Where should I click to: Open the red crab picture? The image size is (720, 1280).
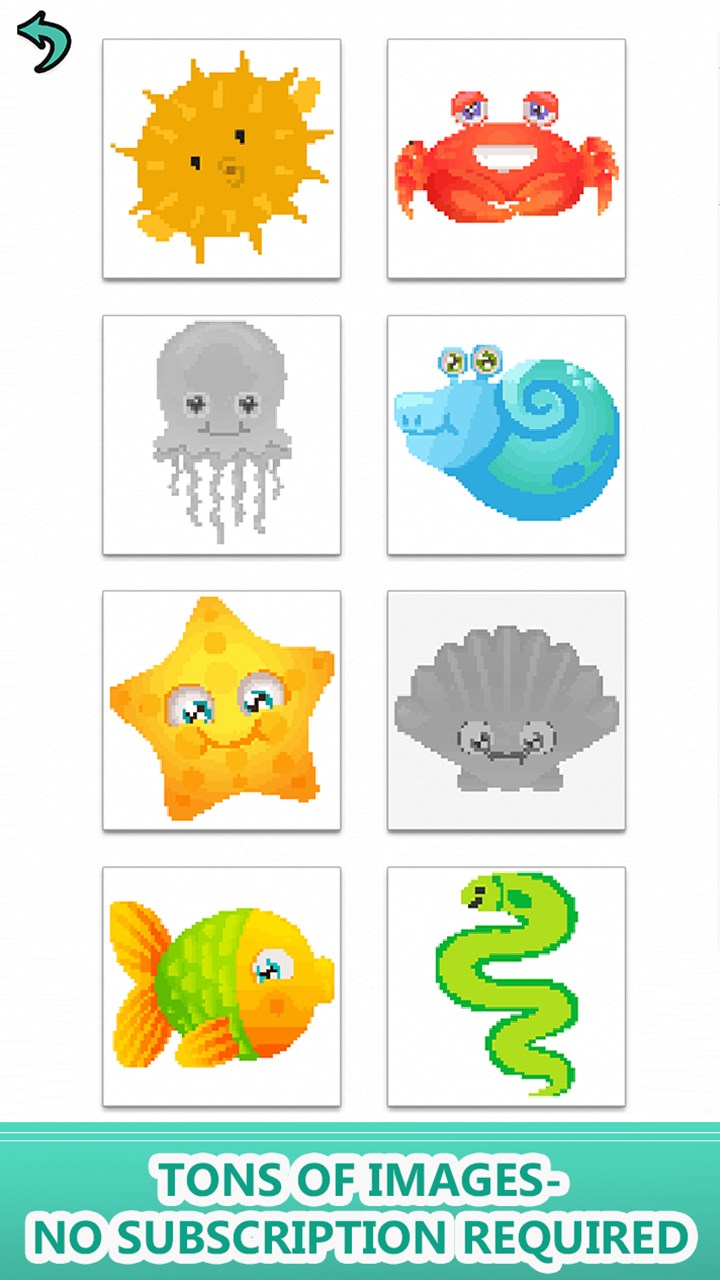[506, 159]
